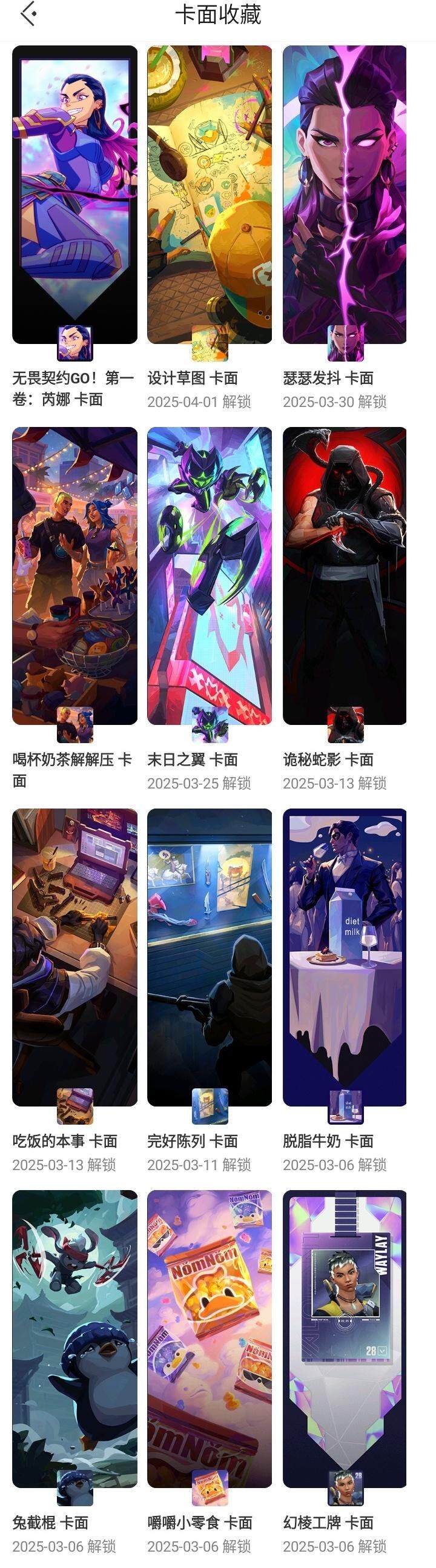Open the 诡秘蛇影 card

tap(345, 576)
